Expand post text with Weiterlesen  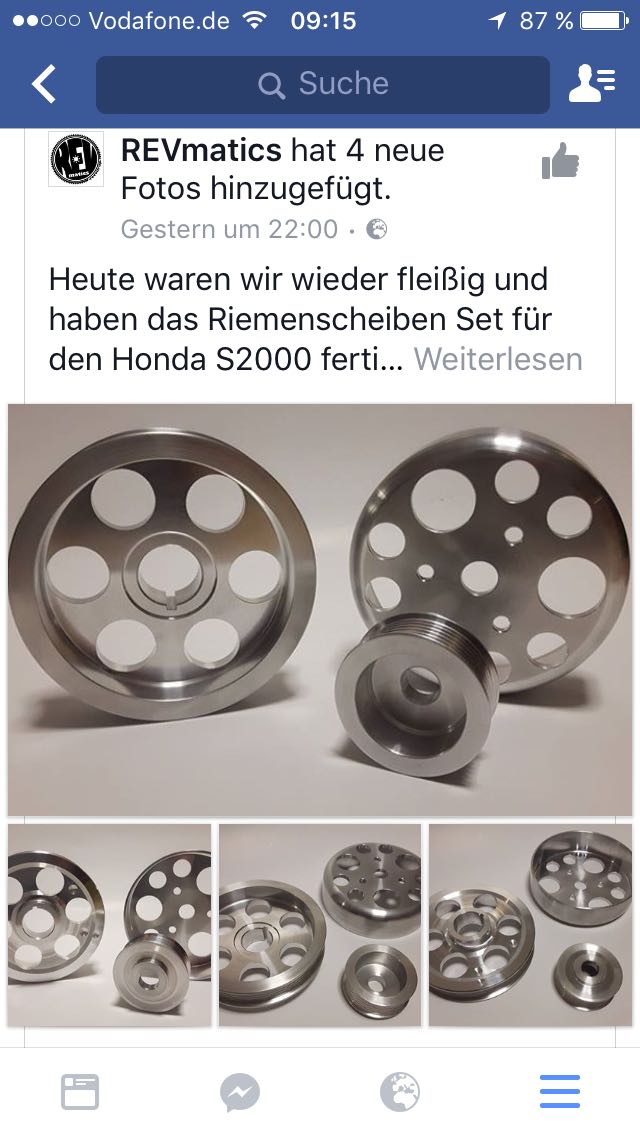(x=497, y=359)
